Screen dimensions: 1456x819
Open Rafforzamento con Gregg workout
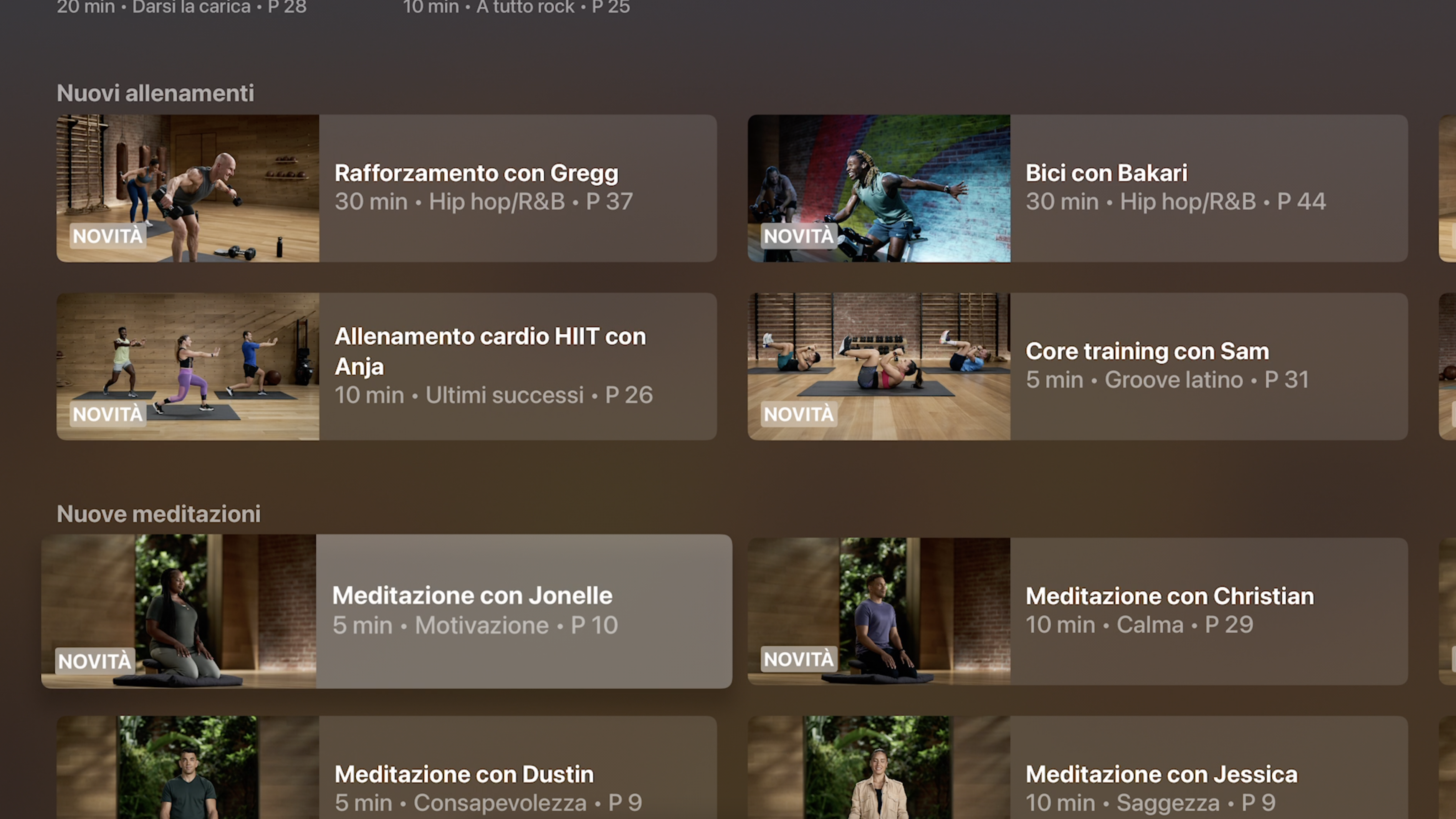(x=387, y=188)
